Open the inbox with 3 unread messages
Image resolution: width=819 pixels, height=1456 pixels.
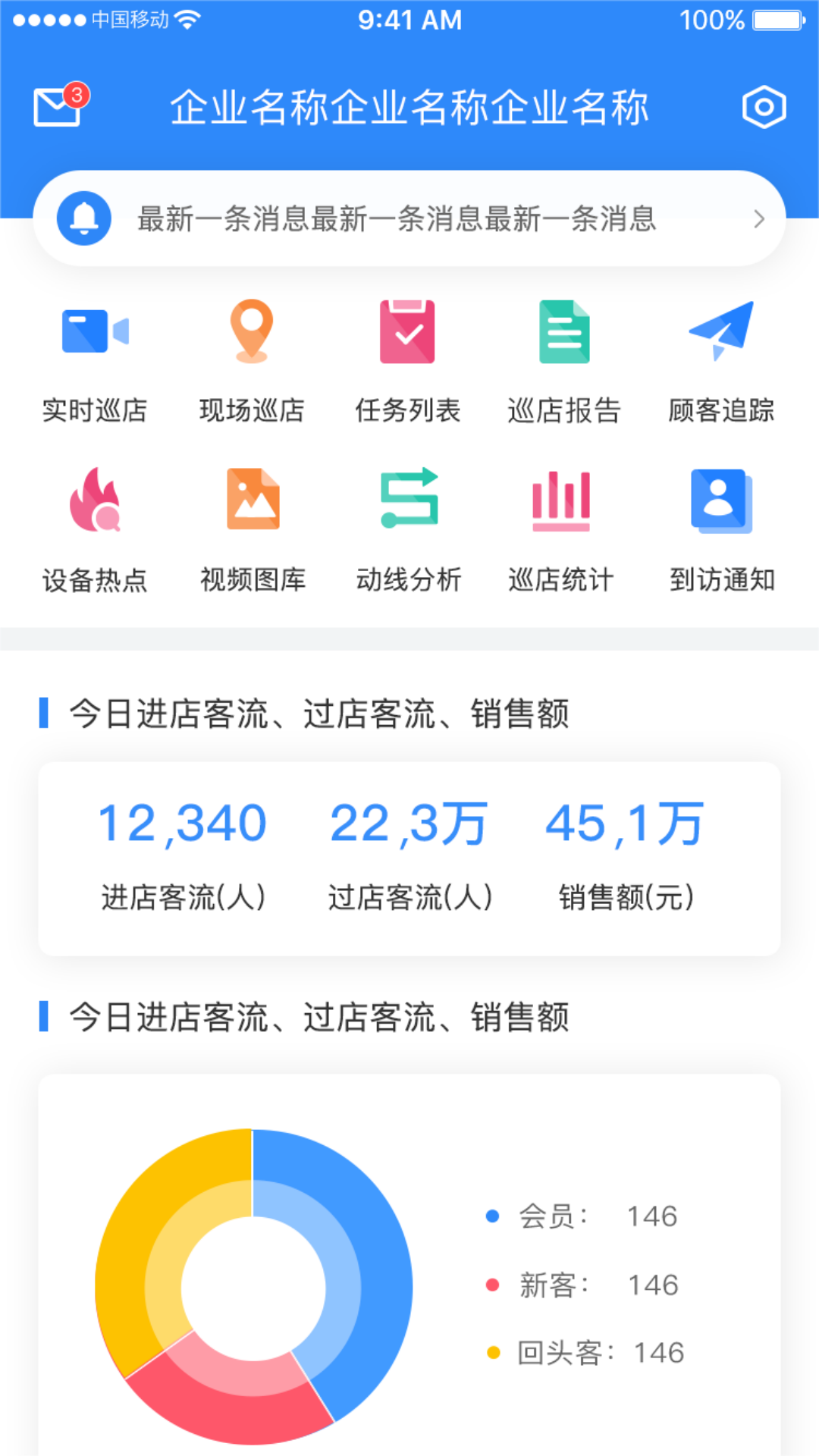[55, 106]
